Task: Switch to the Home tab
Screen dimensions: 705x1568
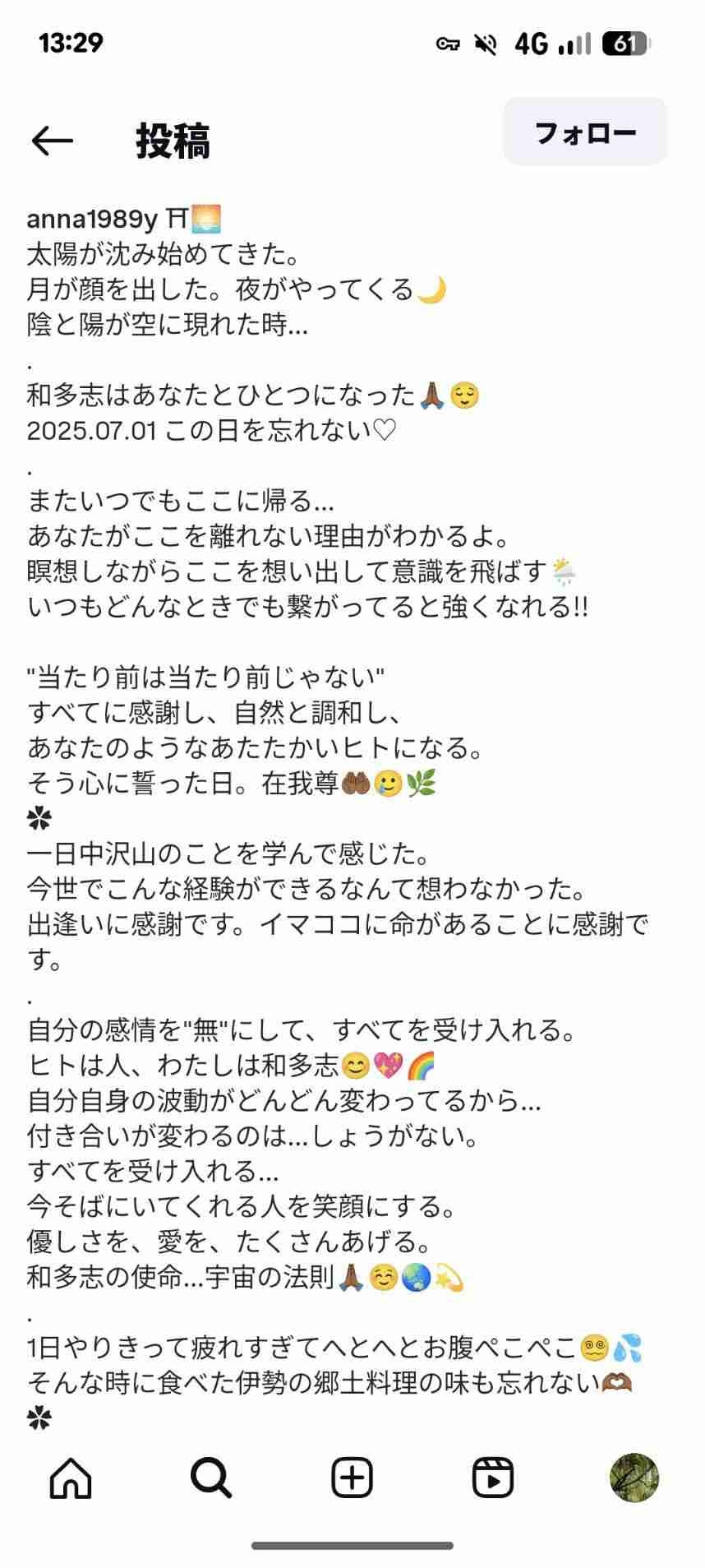Action: point(71,1478)
